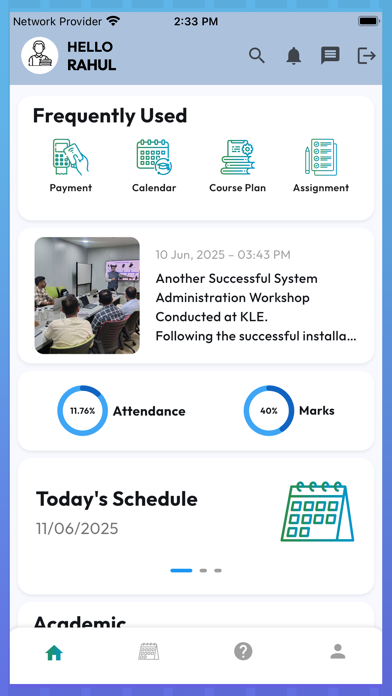The image size is (392, 696).
Task: Switch to the profile tab
Action: tap(338, 652)
